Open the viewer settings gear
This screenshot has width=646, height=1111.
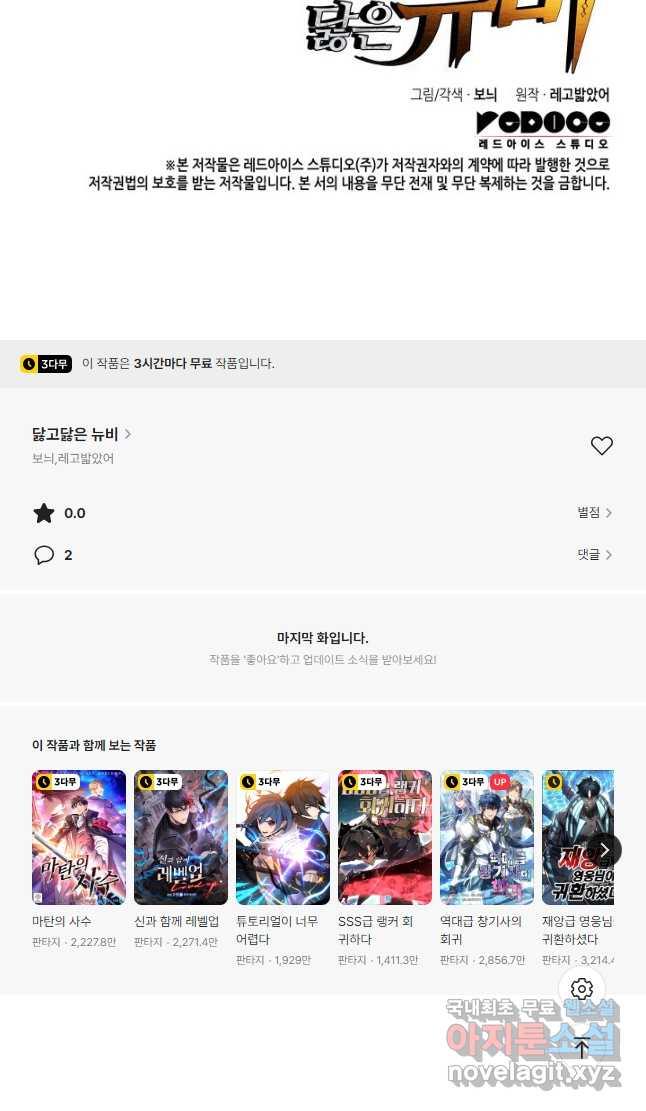pos(582,989)
